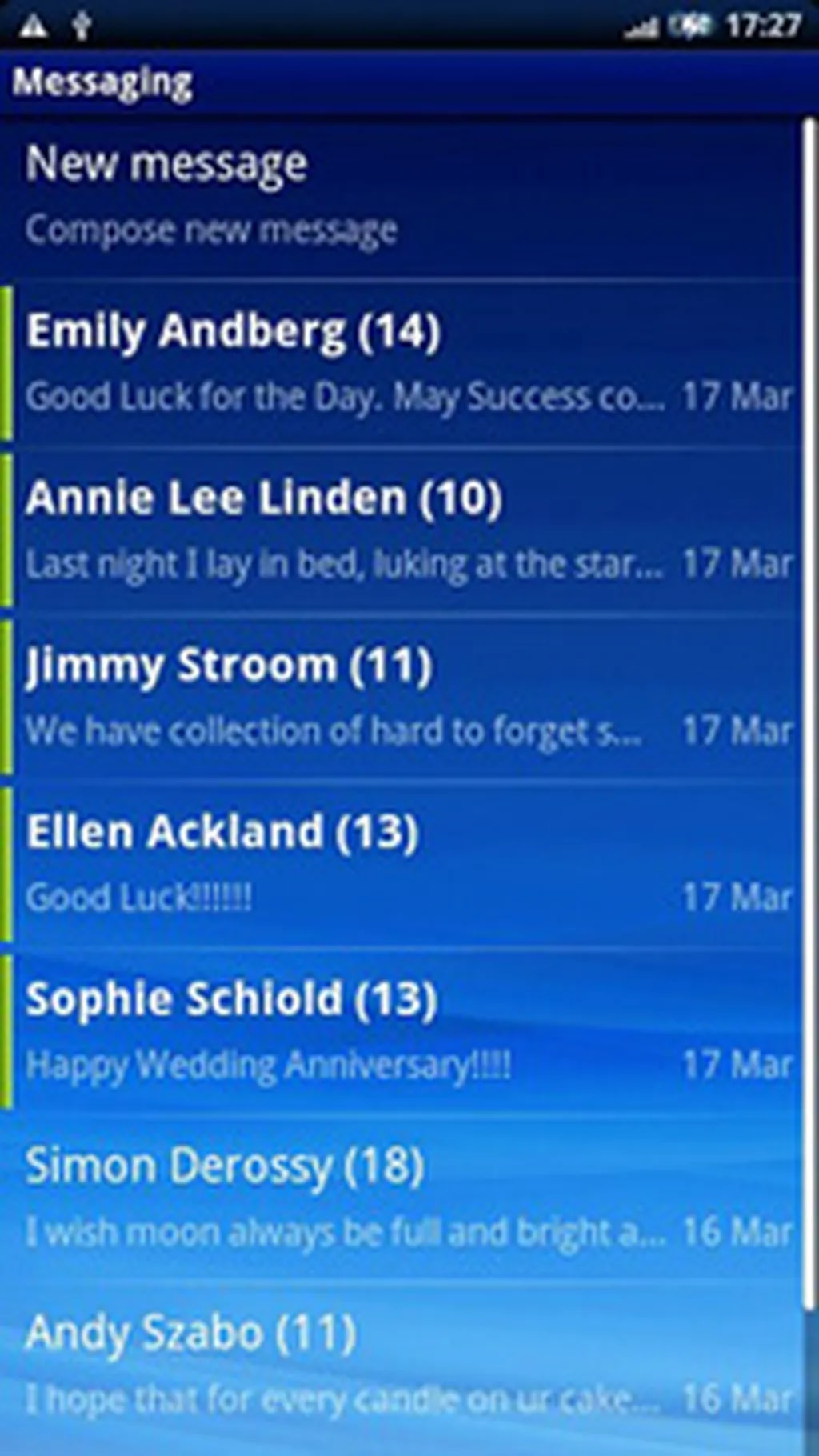Open the Ellen Ackland conversation
Viewport: 819px width, 1456px height.
(x=400, y=864)
